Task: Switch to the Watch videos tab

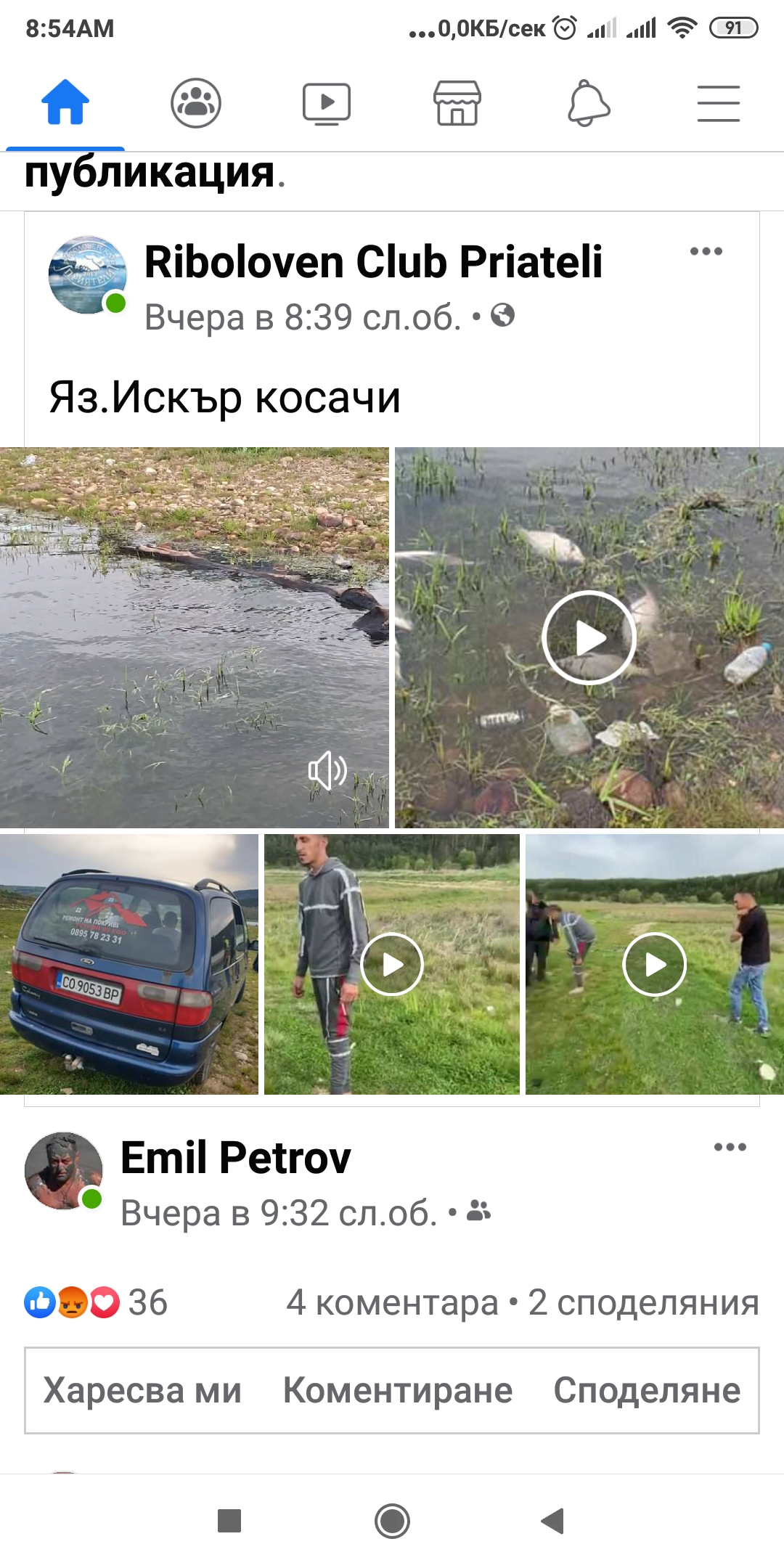Action: pos(327,103)
